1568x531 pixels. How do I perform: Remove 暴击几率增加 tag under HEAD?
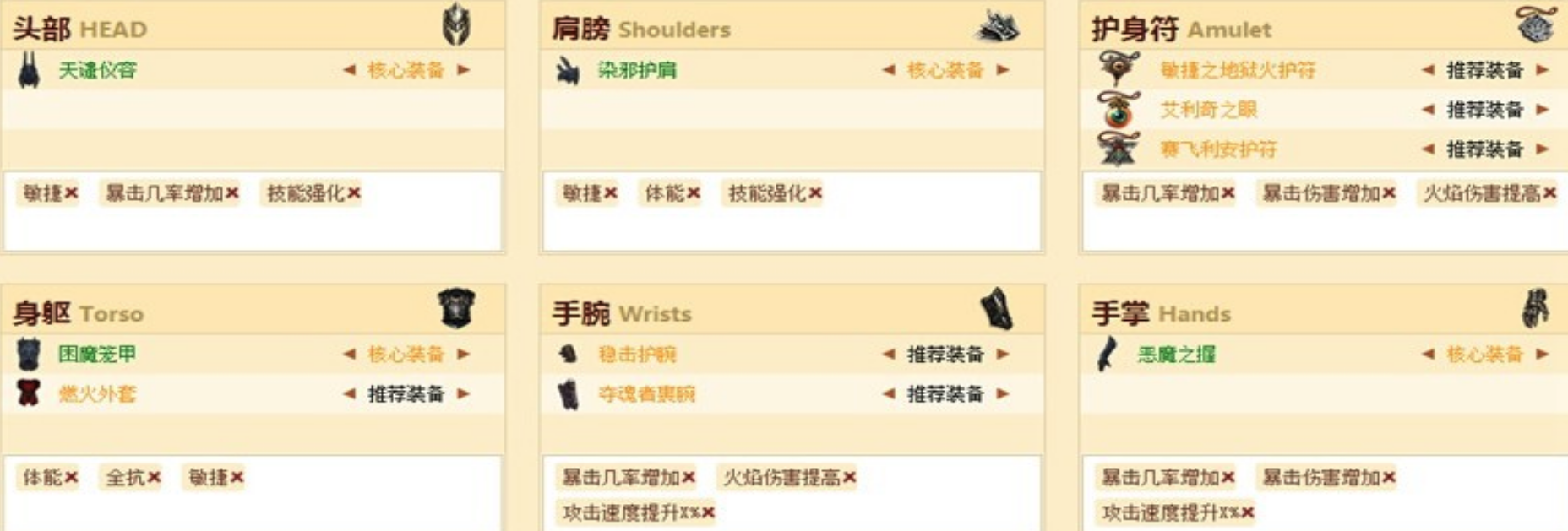tap(232, 193)
